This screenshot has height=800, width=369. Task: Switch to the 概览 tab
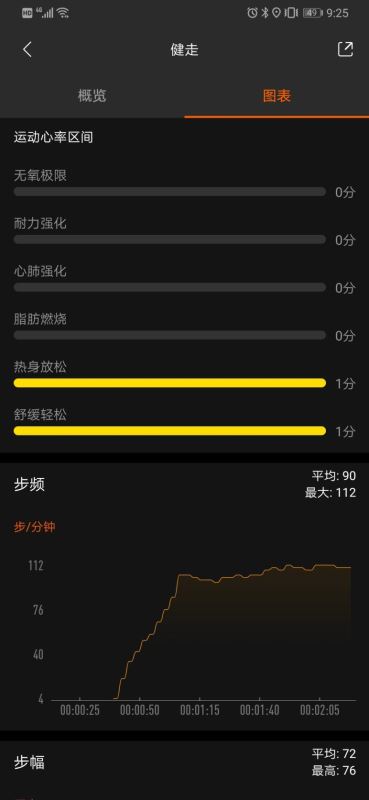92,96
